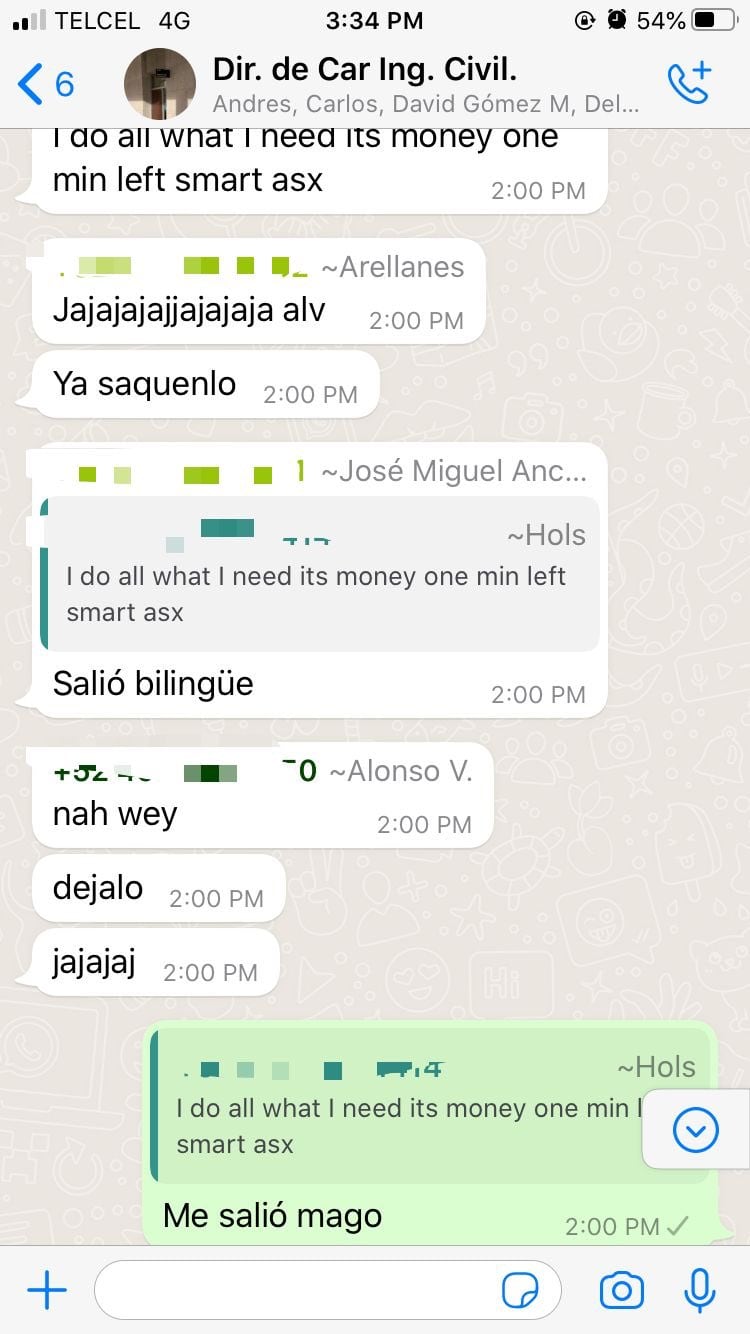This screenshot has width=750, height=1334.
Task: Open the group profile photo
Action: coord(160,84)
